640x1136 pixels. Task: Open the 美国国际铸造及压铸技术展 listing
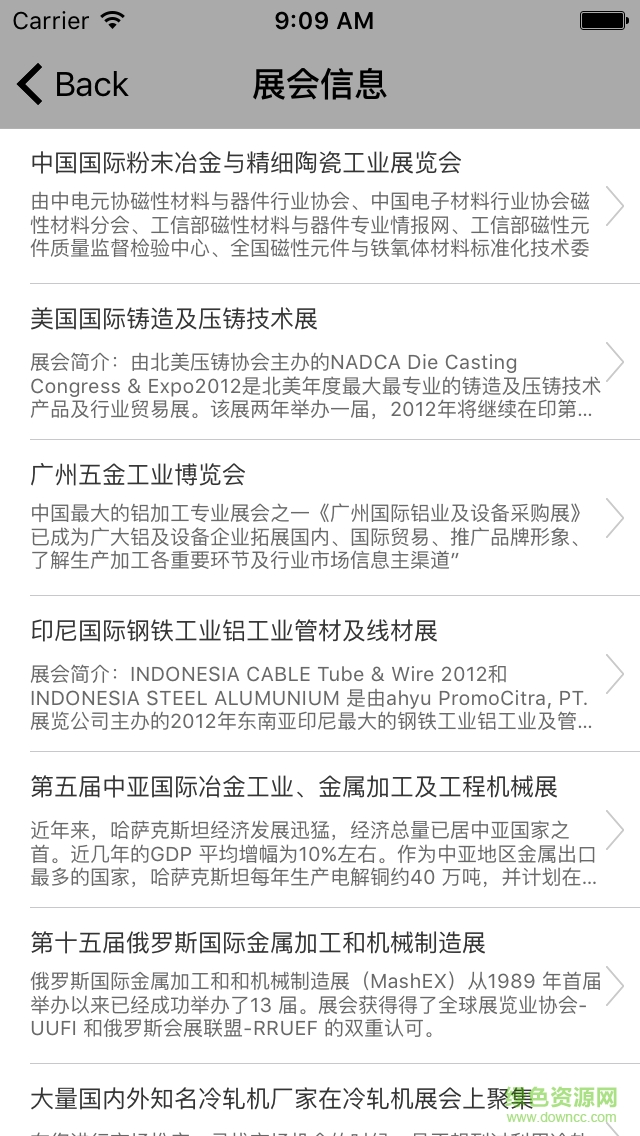coord(320,362)
